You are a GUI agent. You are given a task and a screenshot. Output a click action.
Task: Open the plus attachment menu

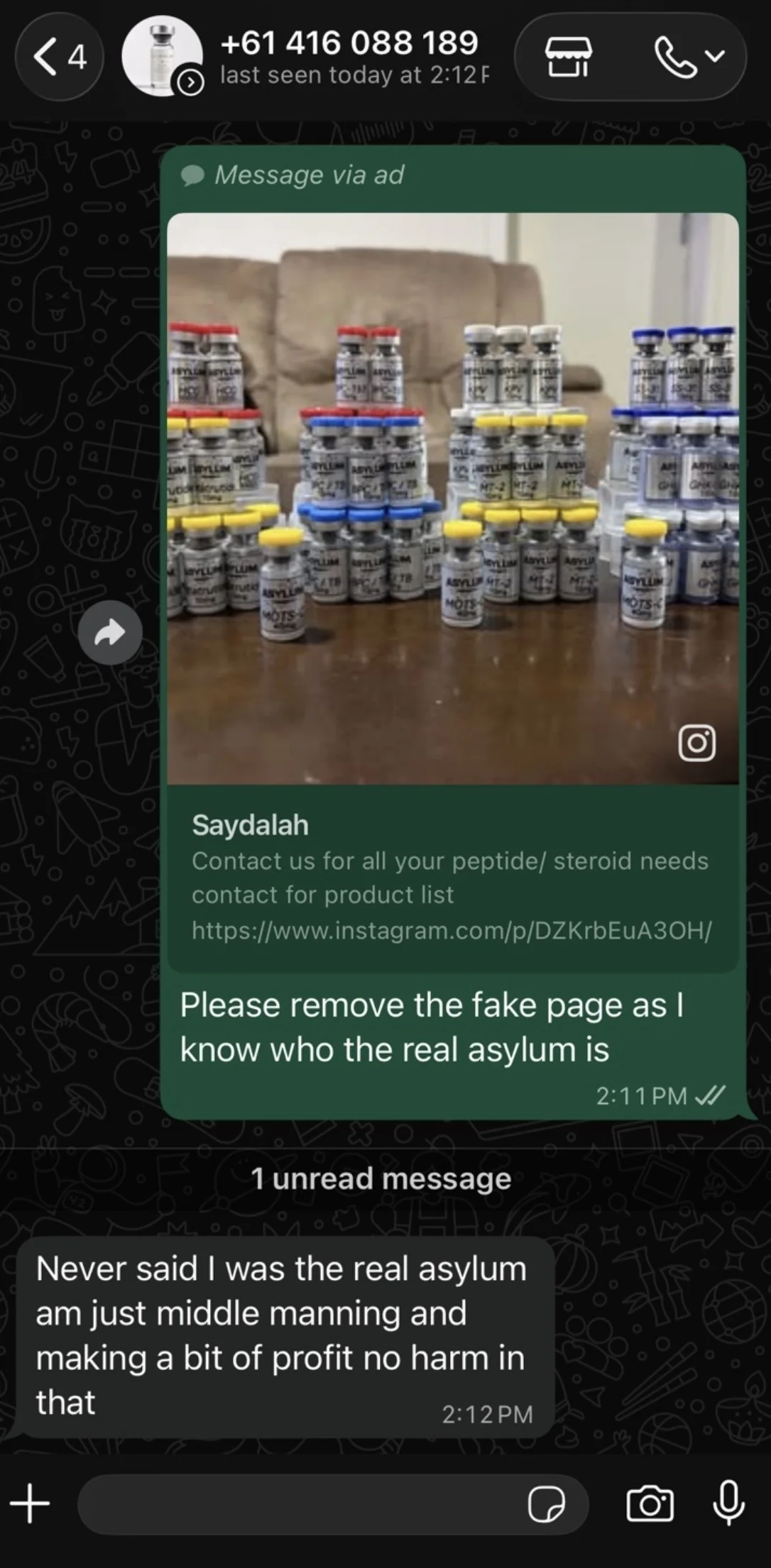[x=30, y=1503]
